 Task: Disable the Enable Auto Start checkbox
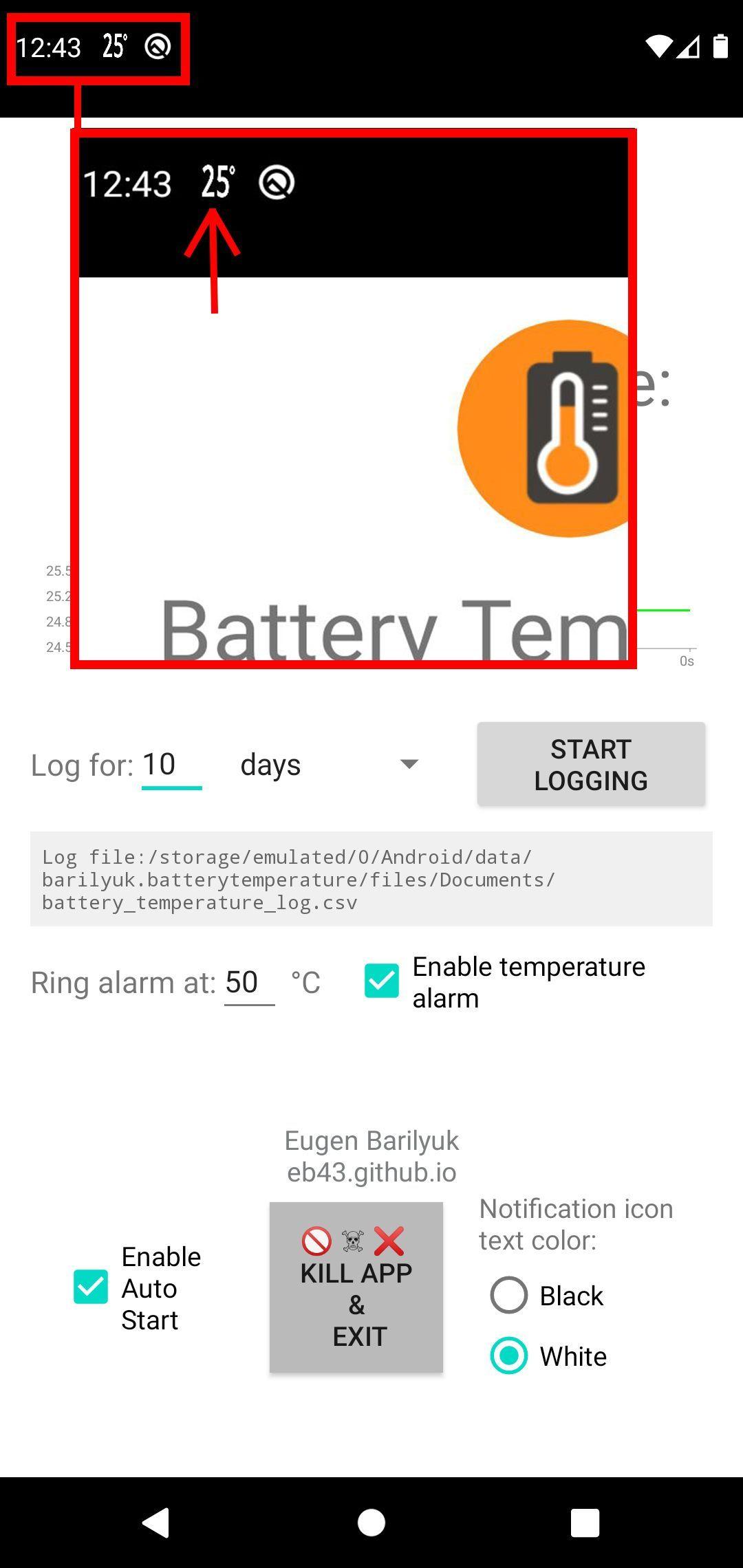click(91, 1287)
